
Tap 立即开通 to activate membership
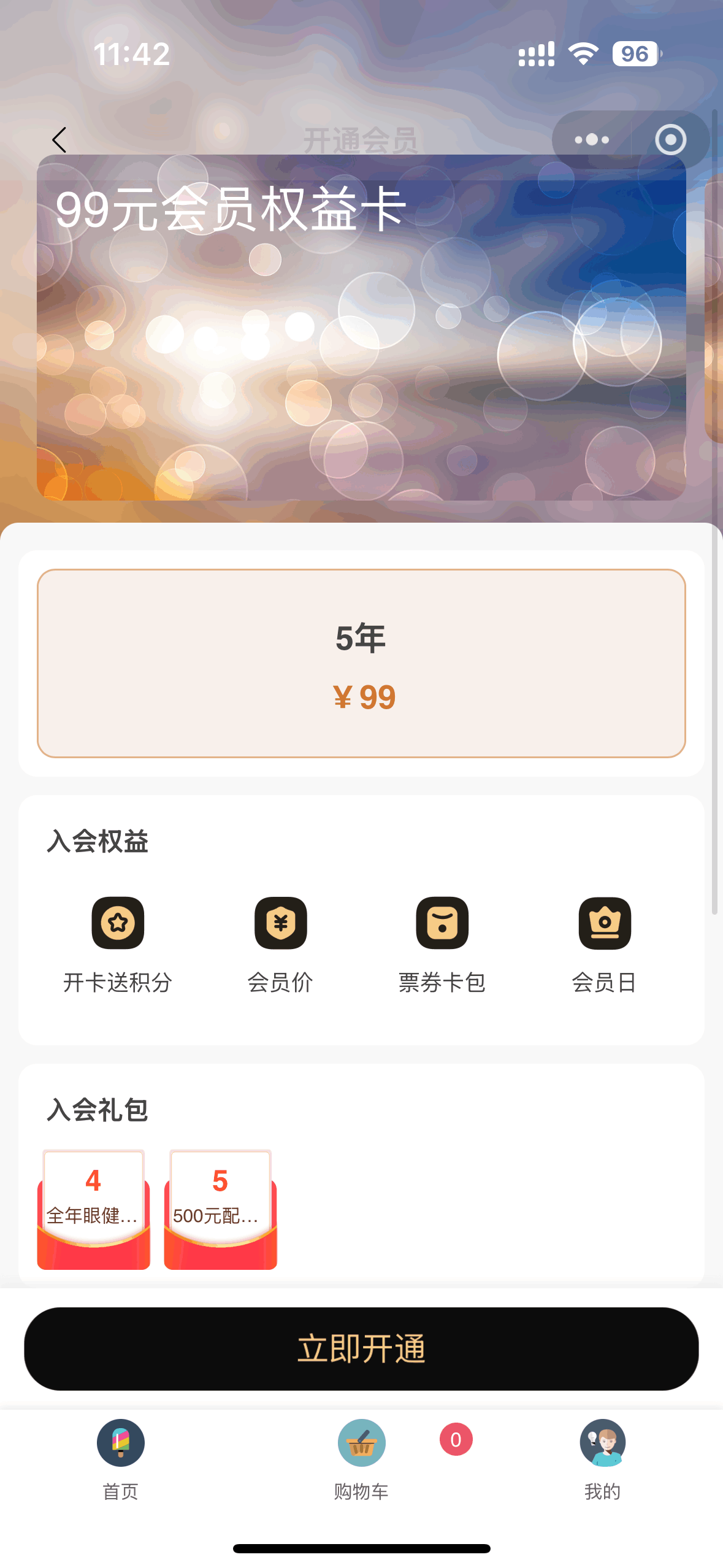coord(361,1348)
